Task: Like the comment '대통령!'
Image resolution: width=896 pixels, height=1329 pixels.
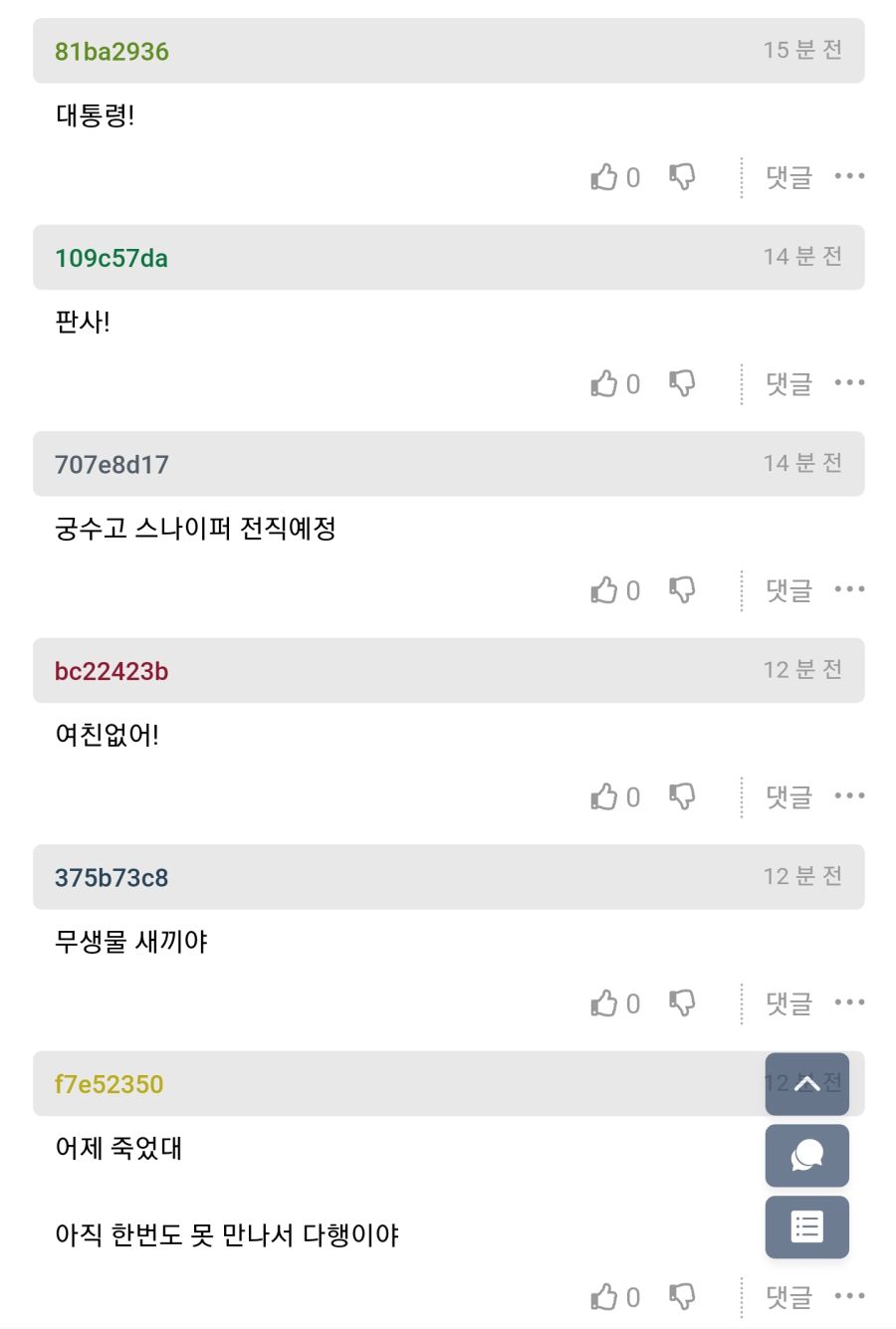Action: [x=604, y=177]
